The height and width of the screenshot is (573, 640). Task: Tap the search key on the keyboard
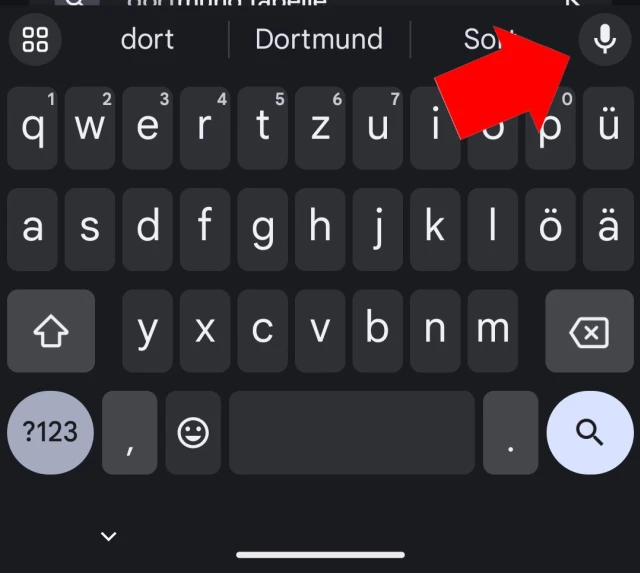[x=590, y=432]
